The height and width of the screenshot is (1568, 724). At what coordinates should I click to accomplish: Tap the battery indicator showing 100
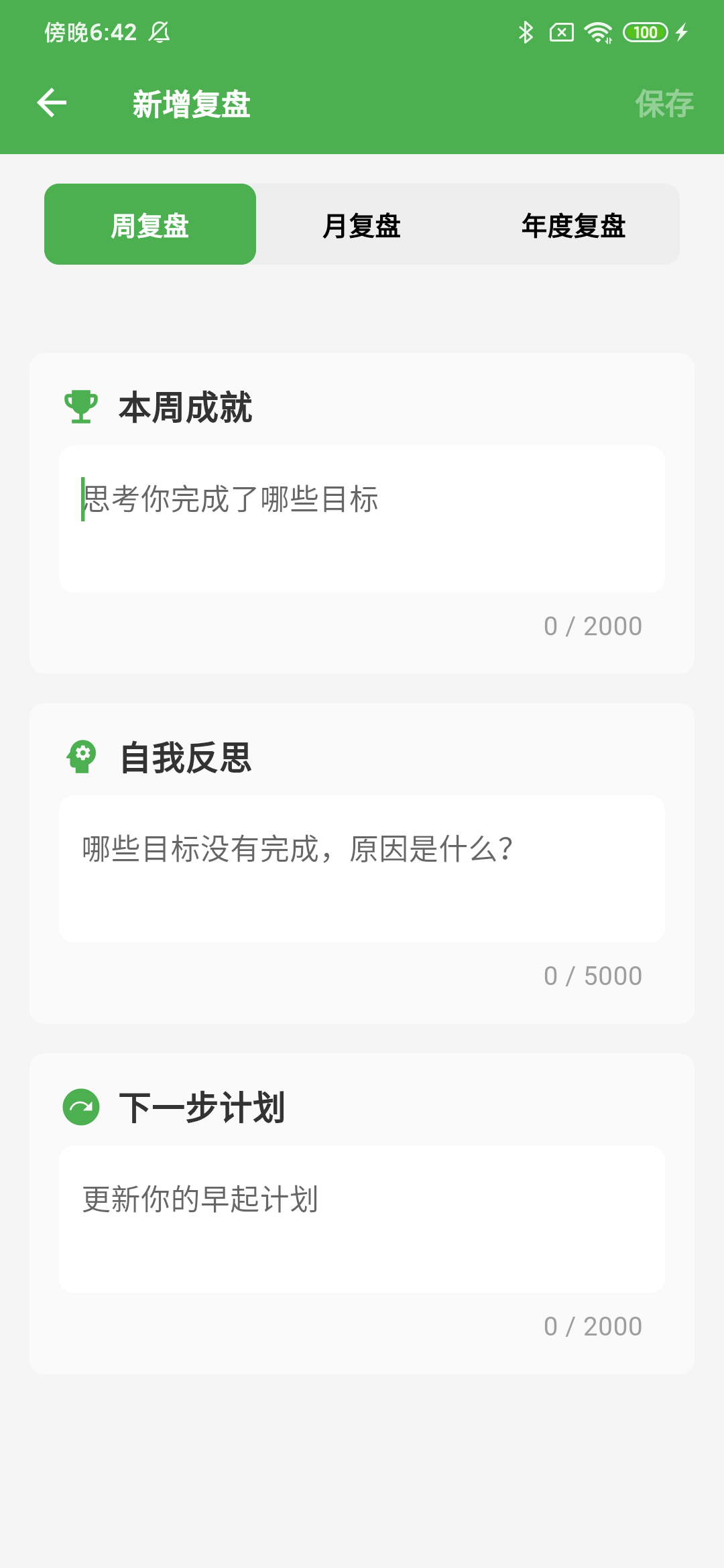point(646,31)
